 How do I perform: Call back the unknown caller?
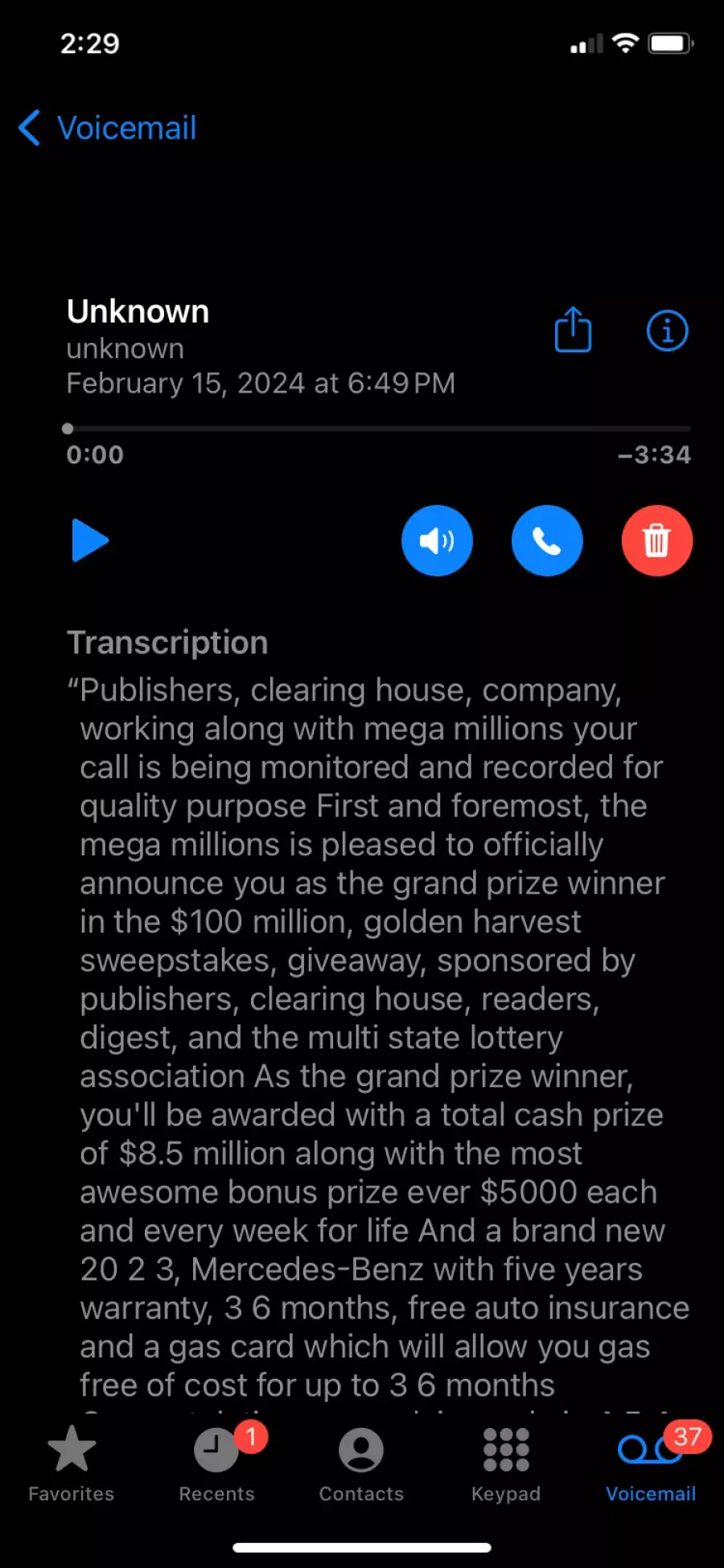click(x=547, y=541)
